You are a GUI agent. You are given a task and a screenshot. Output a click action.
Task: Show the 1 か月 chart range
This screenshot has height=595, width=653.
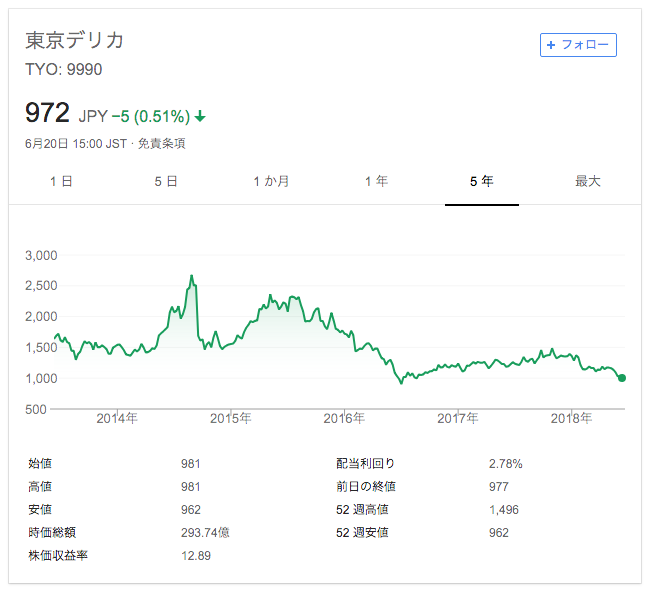[x=272, y=182]
